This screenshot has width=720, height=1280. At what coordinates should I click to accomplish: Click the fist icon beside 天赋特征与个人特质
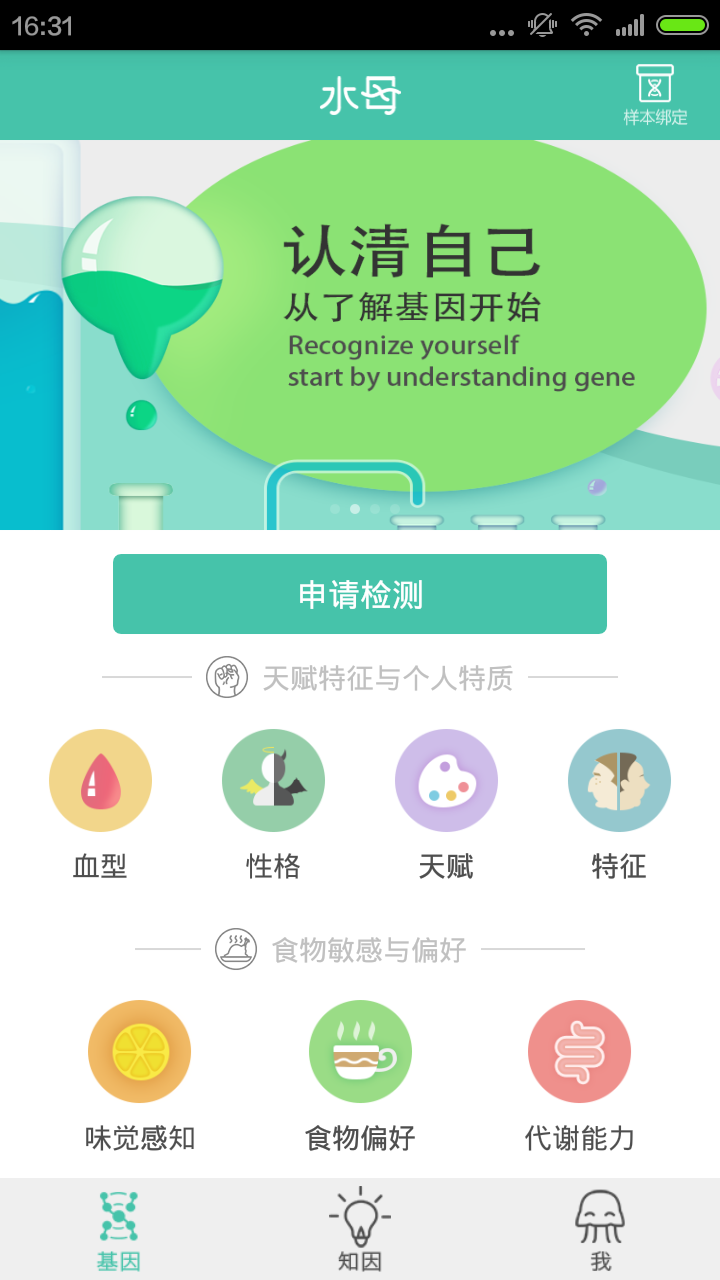(x=227, y=677)
